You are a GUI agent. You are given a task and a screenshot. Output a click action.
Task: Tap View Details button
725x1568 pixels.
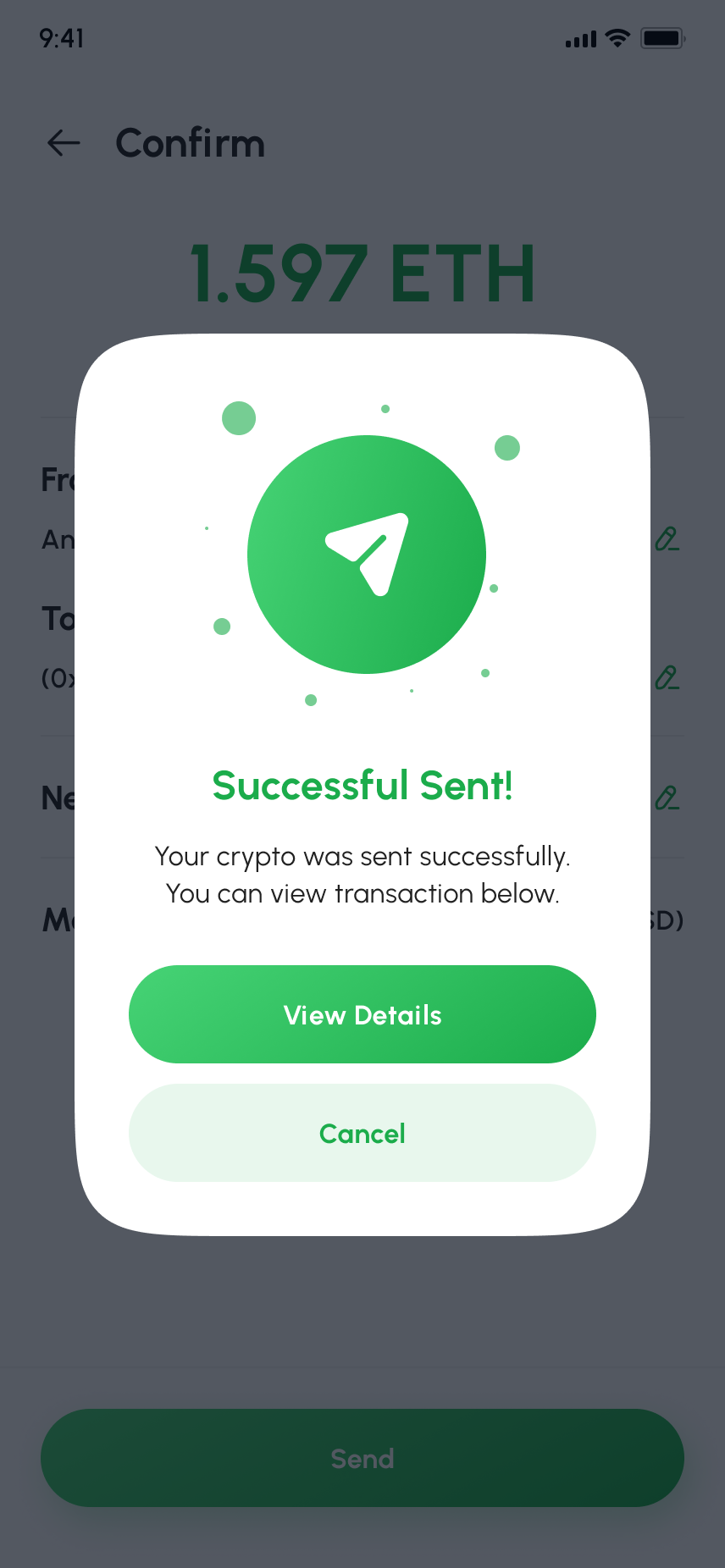click(x=362, y=1014)
